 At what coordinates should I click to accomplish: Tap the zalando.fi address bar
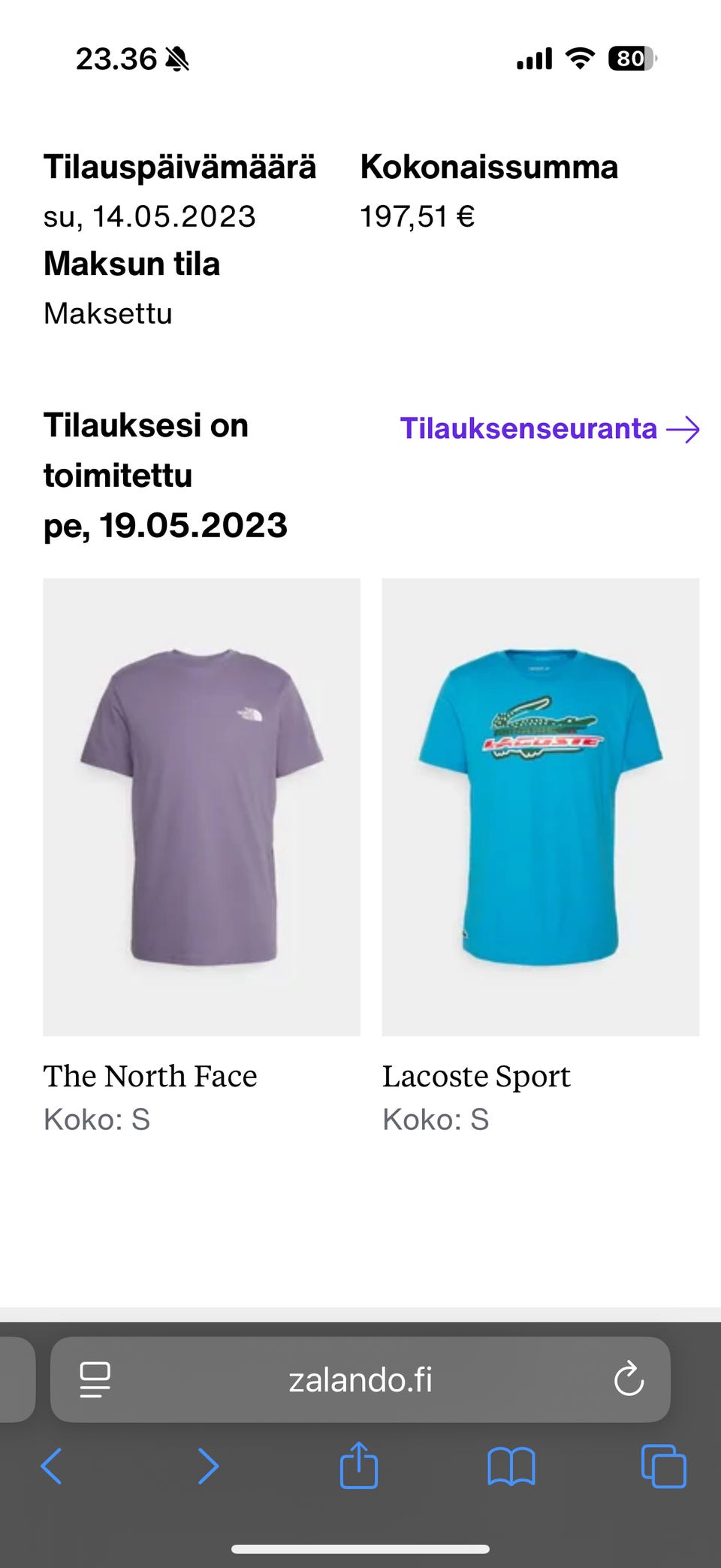360,1380
